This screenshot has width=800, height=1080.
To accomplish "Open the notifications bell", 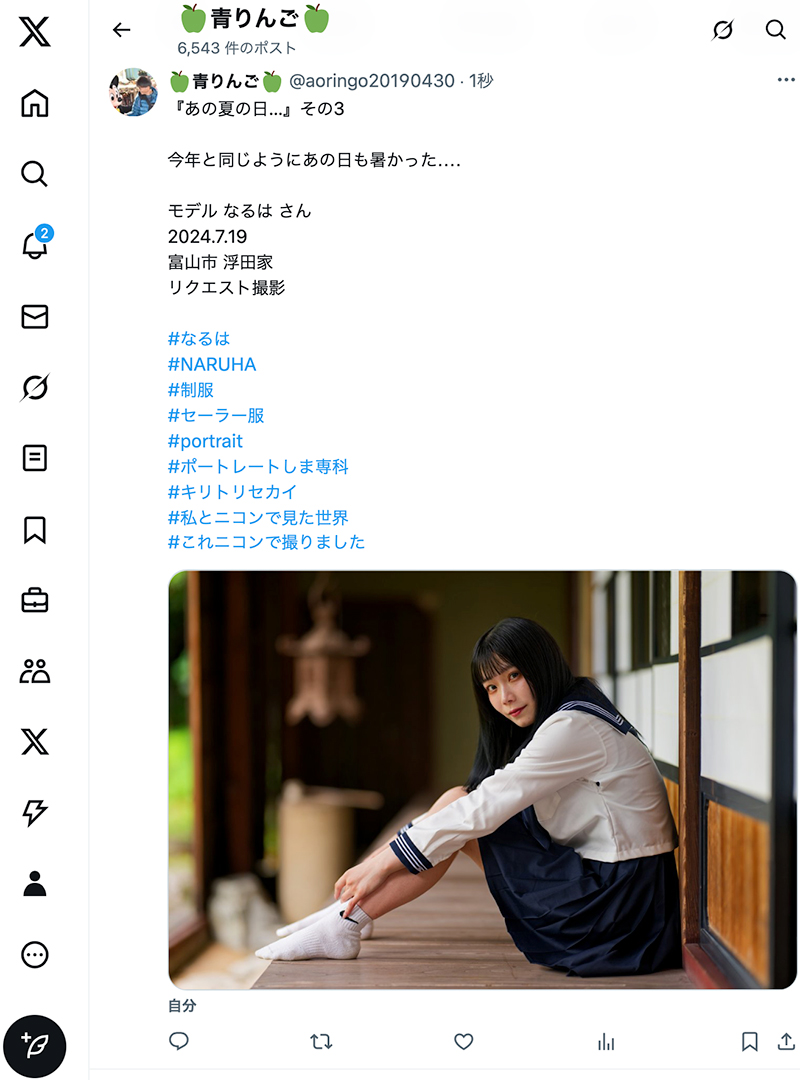I will click(35, 246).
